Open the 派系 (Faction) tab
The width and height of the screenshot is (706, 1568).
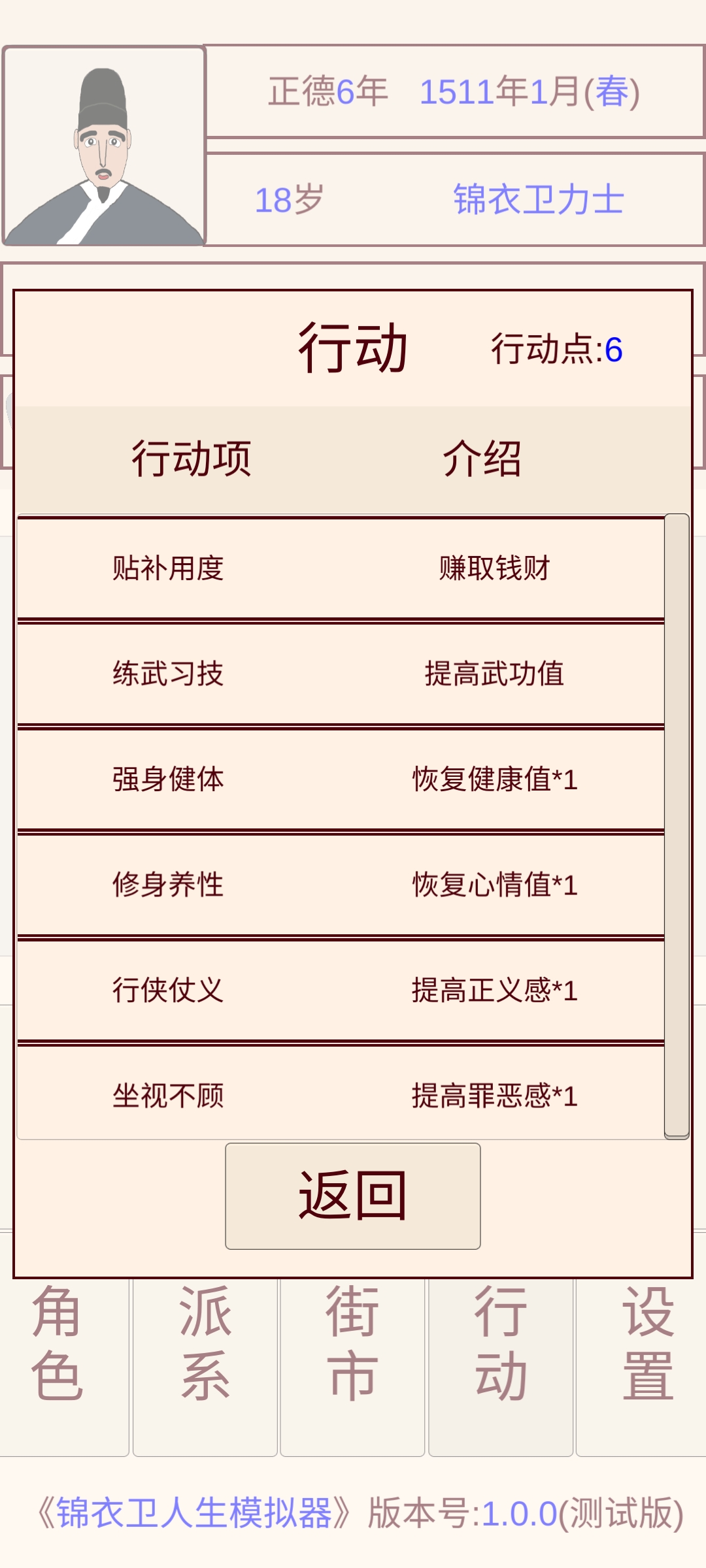pyautogui.click(x=205, y=1346)
